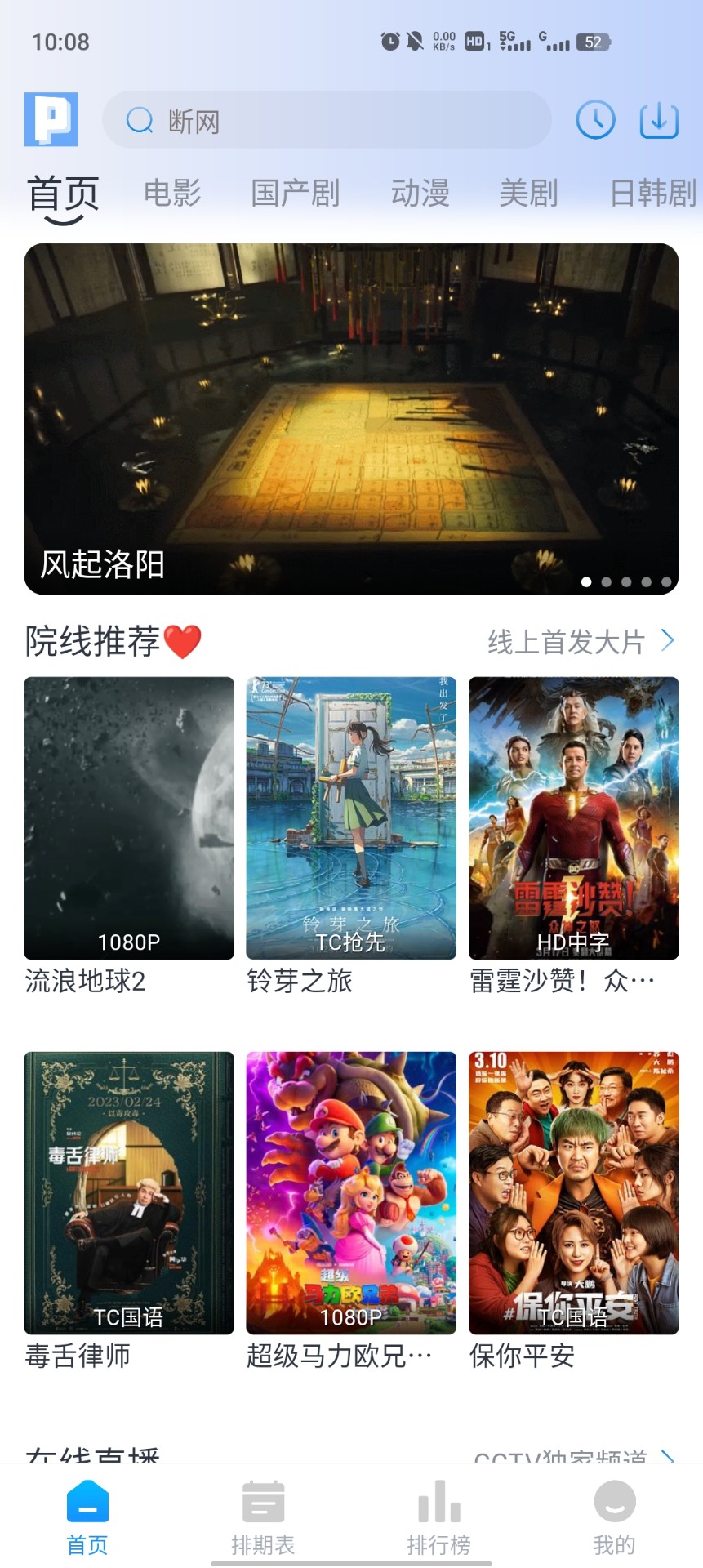The height and width of the screenshot is (1568, 703).
Task: Open the viewing history clock icon
Action: click(595, 119)
